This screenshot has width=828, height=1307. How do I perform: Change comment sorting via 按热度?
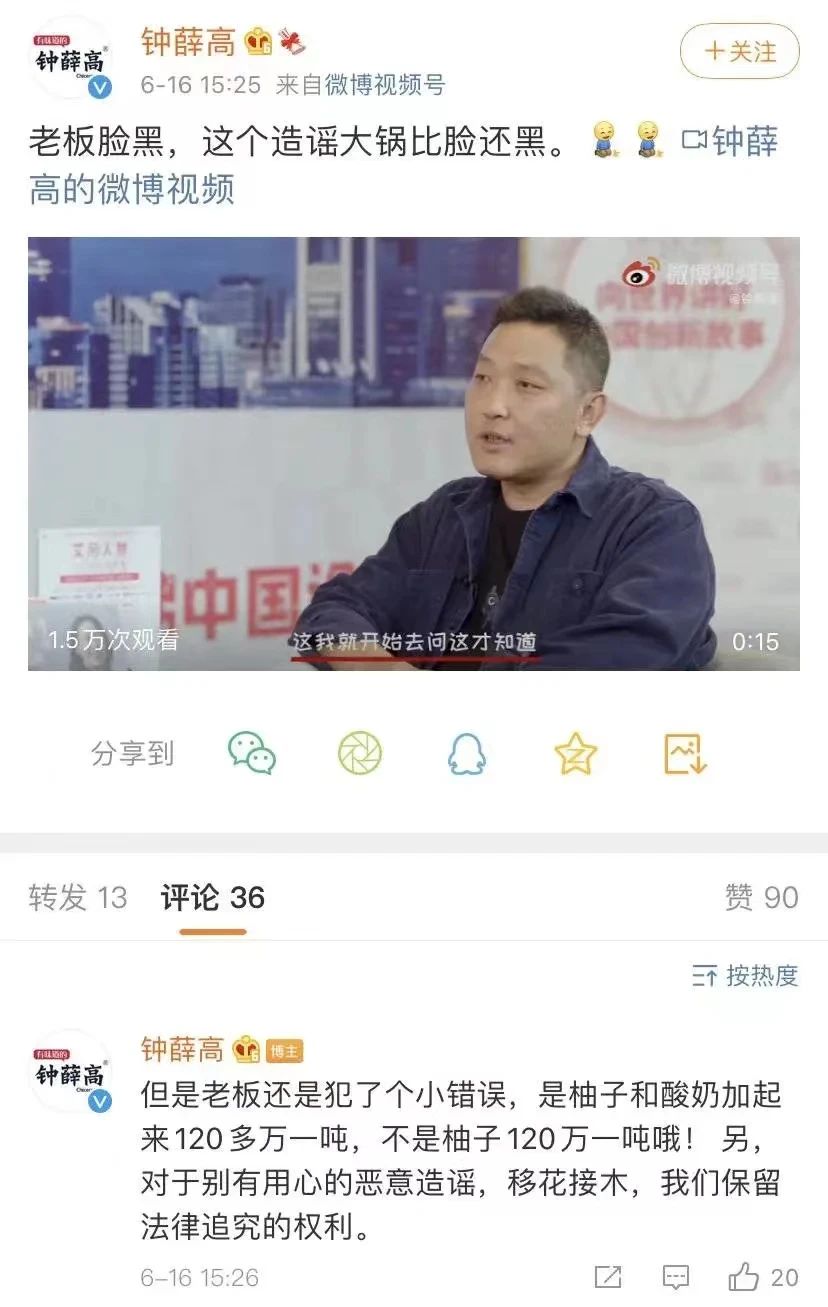[745, 975]
